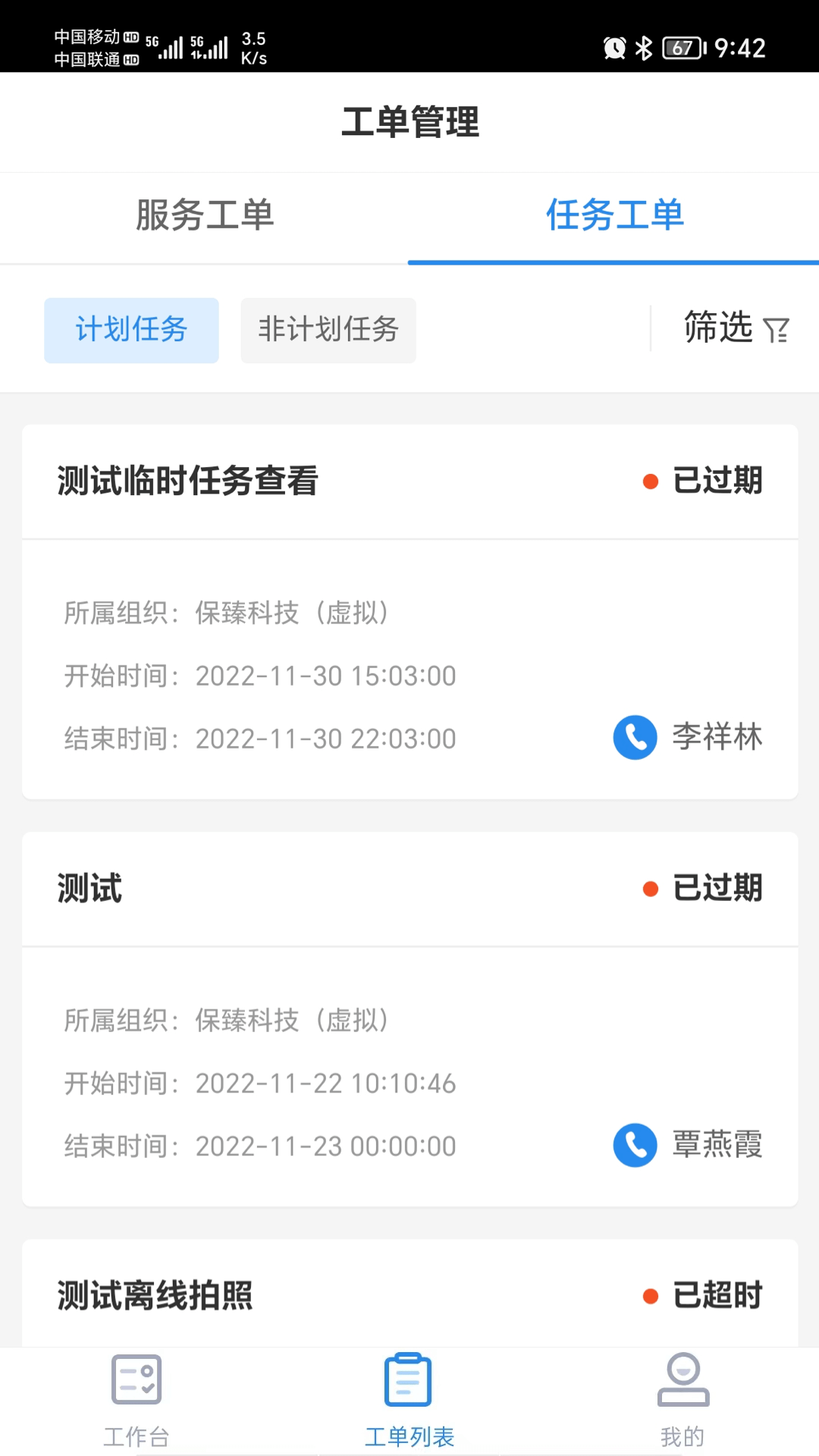Call 李祥林 via the phone icon
Image resolution: width=819 pixels, height=1456 pixels.
[x=635, y=737]
